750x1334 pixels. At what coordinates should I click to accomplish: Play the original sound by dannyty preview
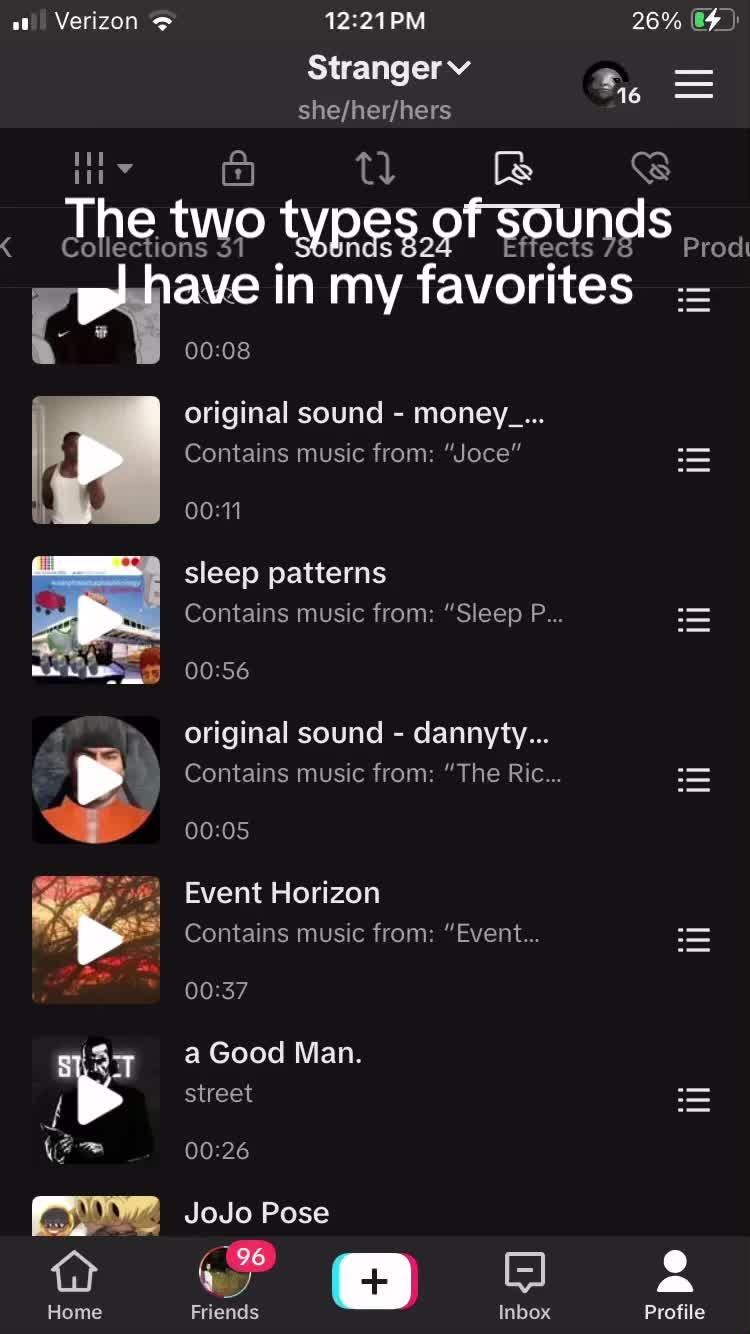[x=96, y=780]
